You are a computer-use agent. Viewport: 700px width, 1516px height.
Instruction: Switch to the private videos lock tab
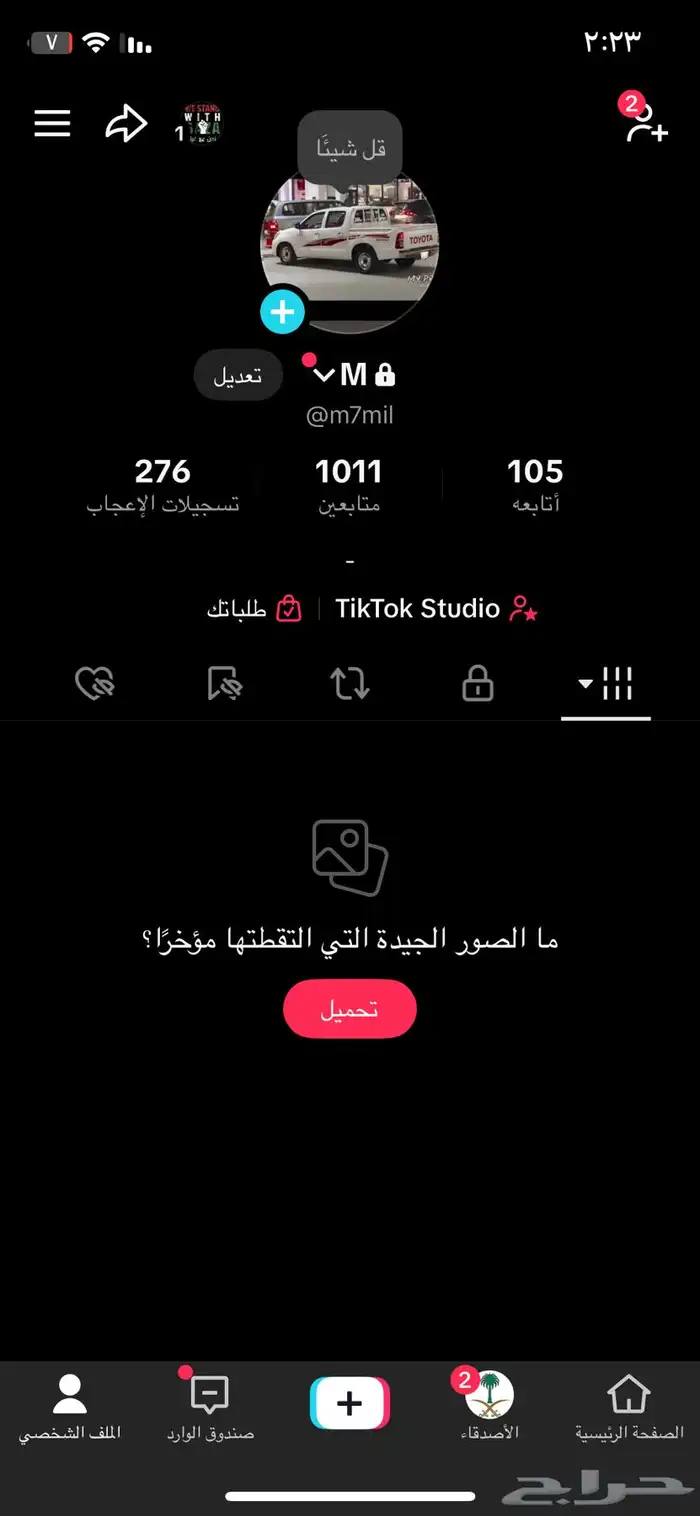477,685
